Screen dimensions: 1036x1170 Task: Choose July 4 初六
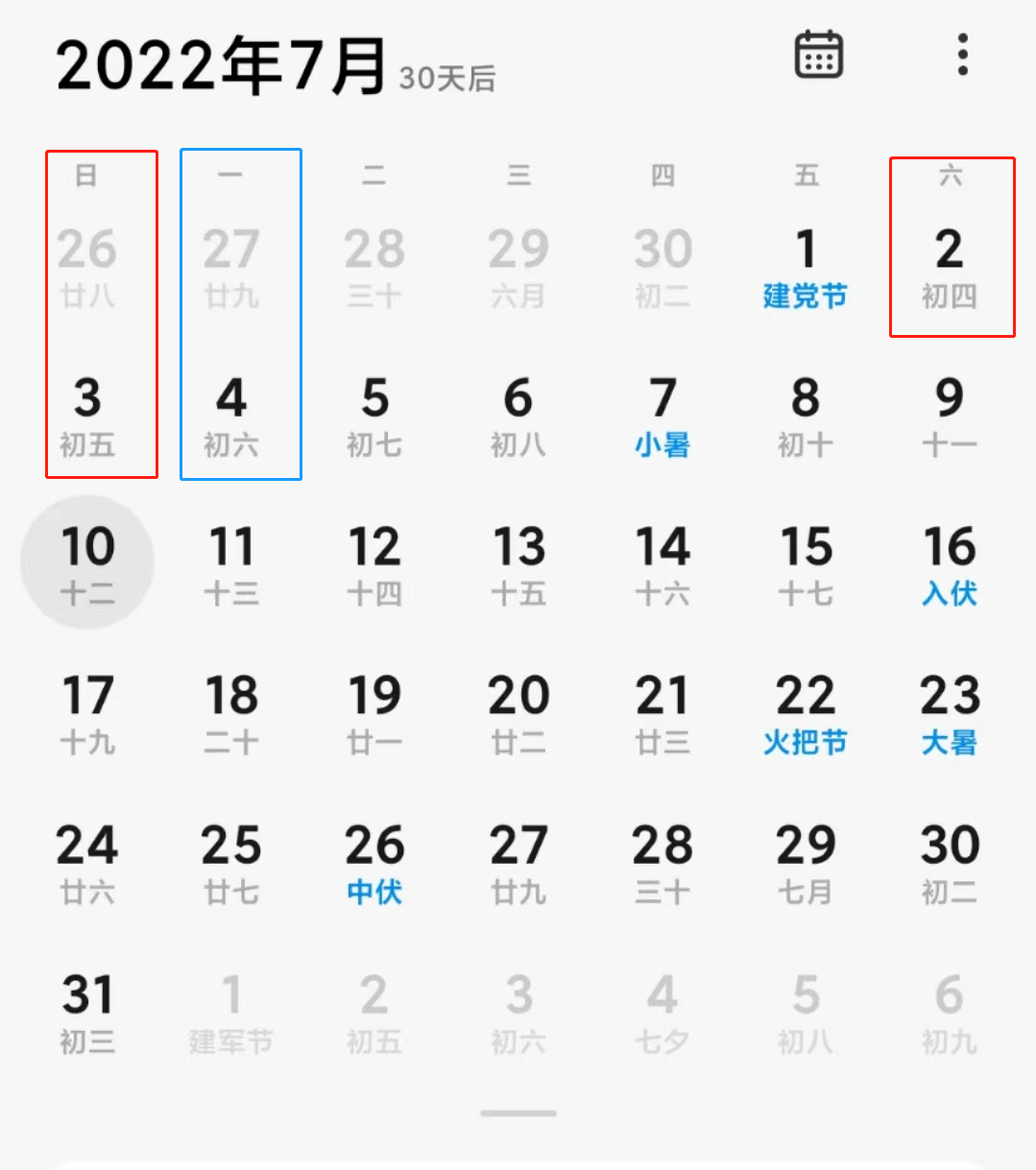[x=231, y=418]
